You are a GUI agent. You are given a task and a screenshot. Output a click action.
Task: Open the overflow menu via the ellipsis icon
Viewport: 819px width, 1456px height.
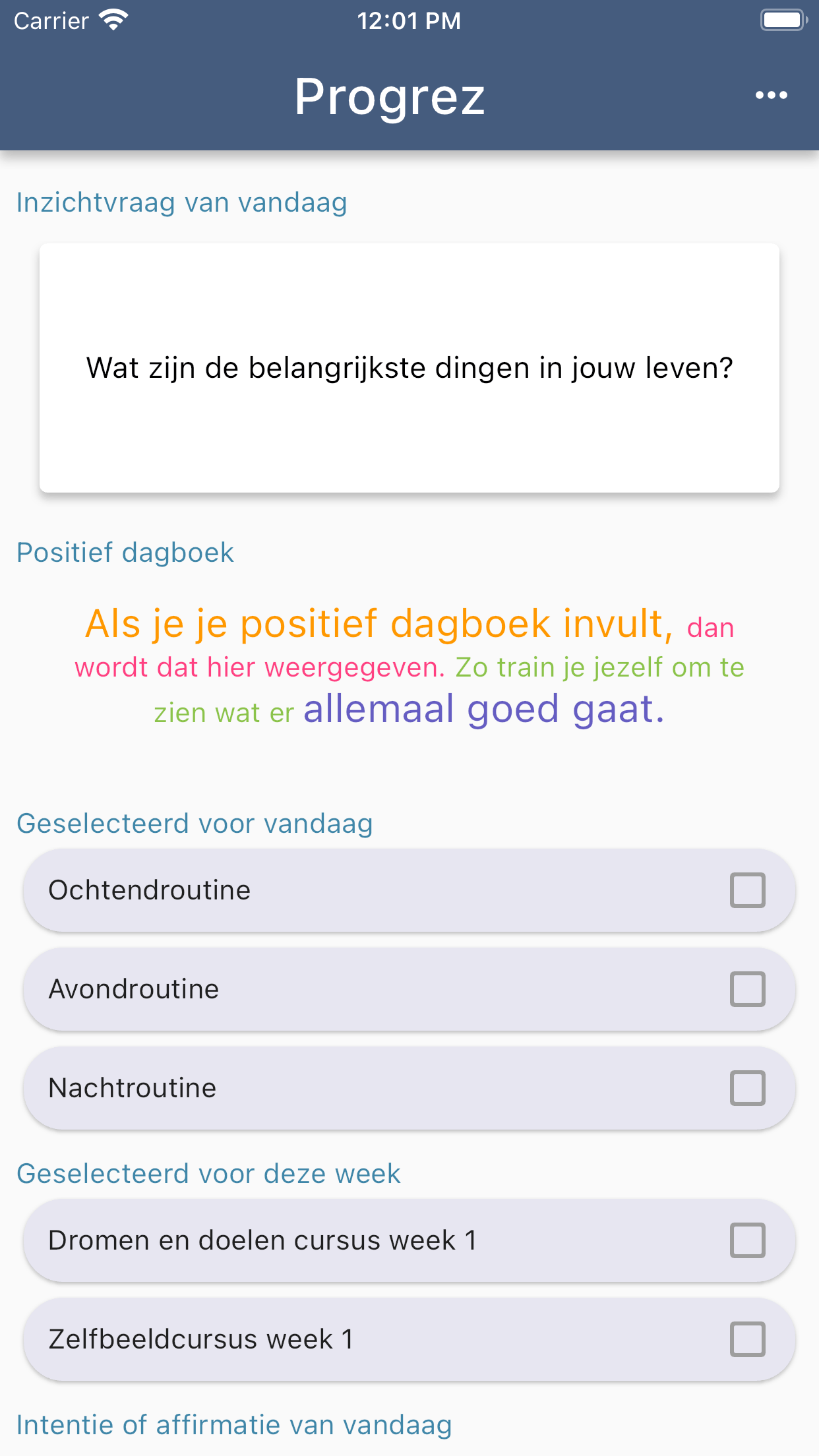[x=771, y=95]
